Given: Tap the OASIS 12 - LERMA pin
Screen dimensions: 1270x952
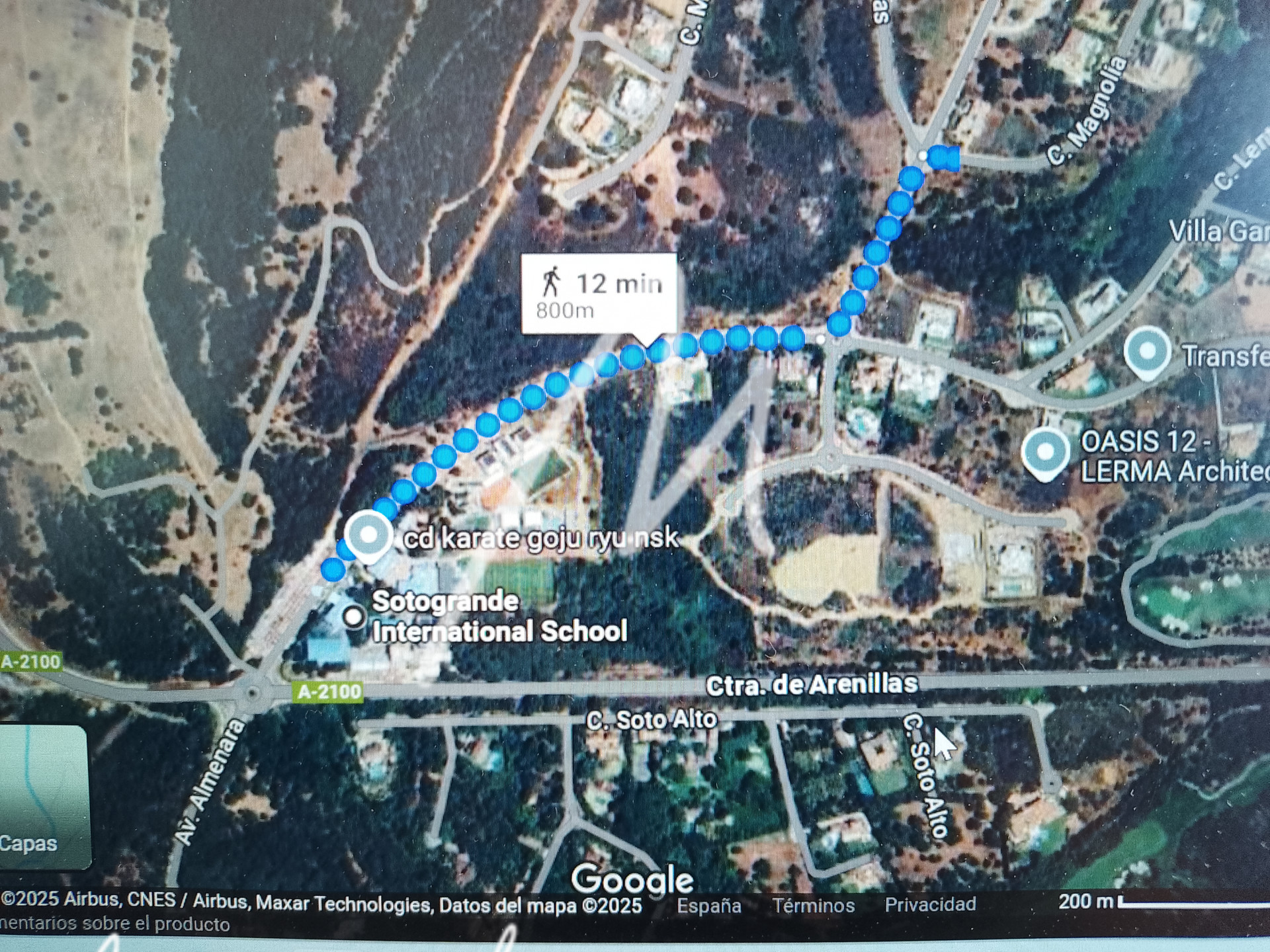Looking at the screenshot, I should click(x=1044, y=454).
